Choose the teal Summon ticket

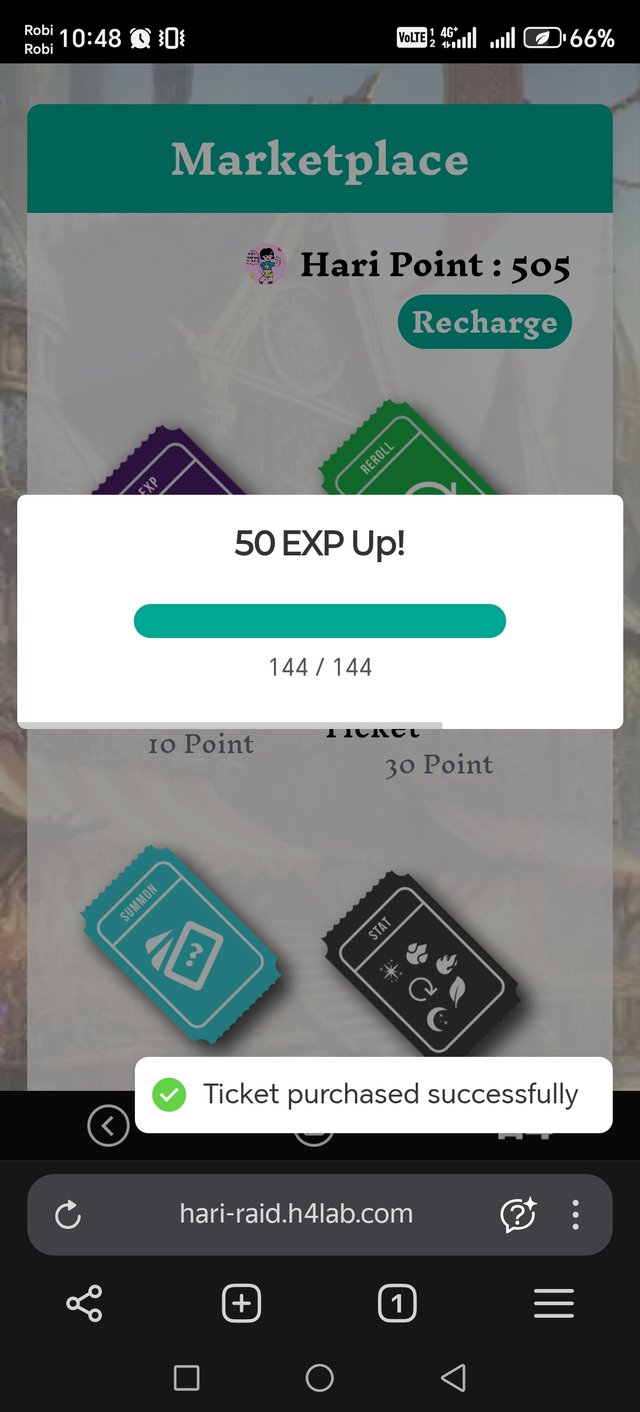[x=180, y=943]
